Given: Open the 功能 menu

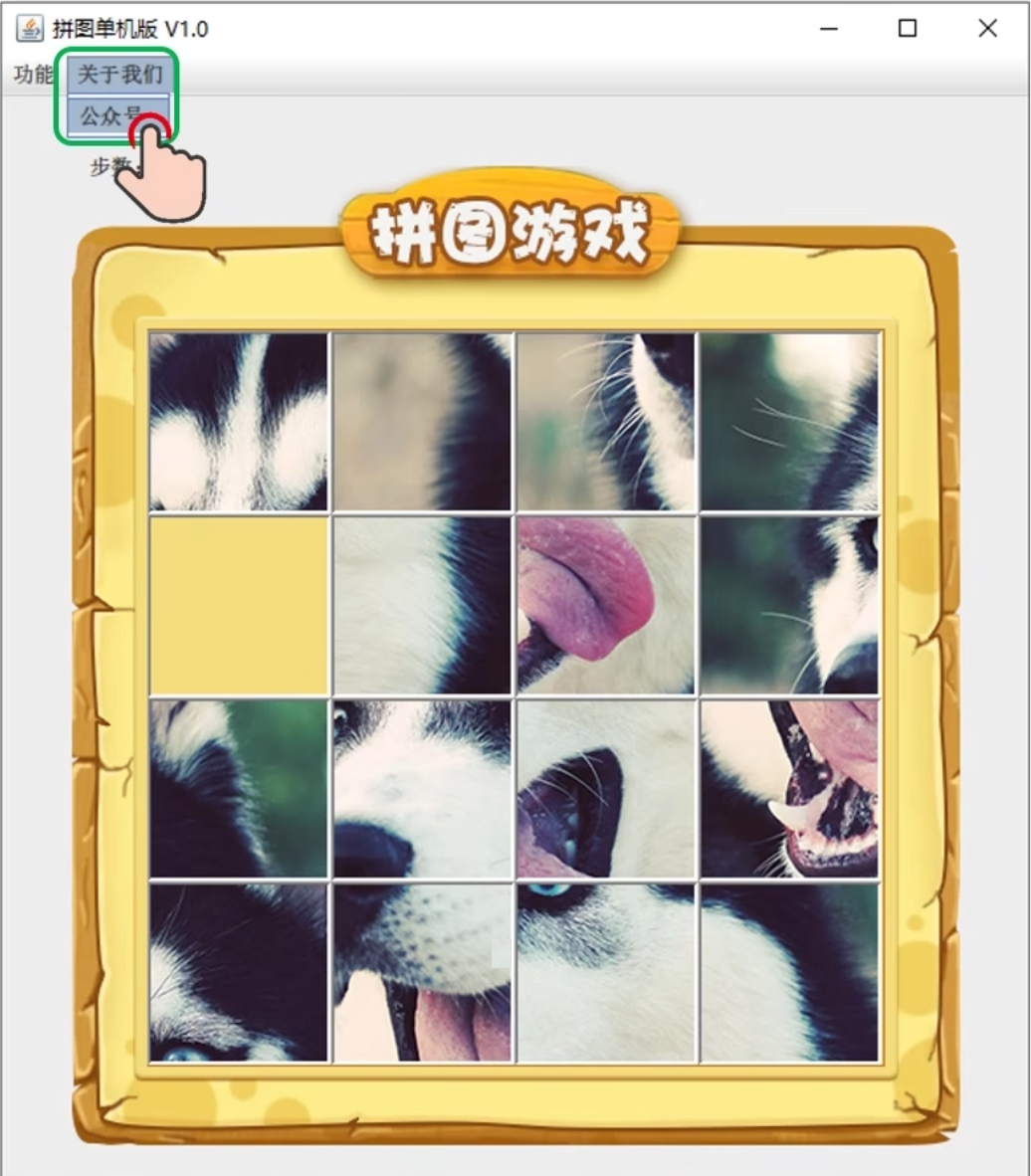Looking at the screenshot, I should click(x=33, y=75).
